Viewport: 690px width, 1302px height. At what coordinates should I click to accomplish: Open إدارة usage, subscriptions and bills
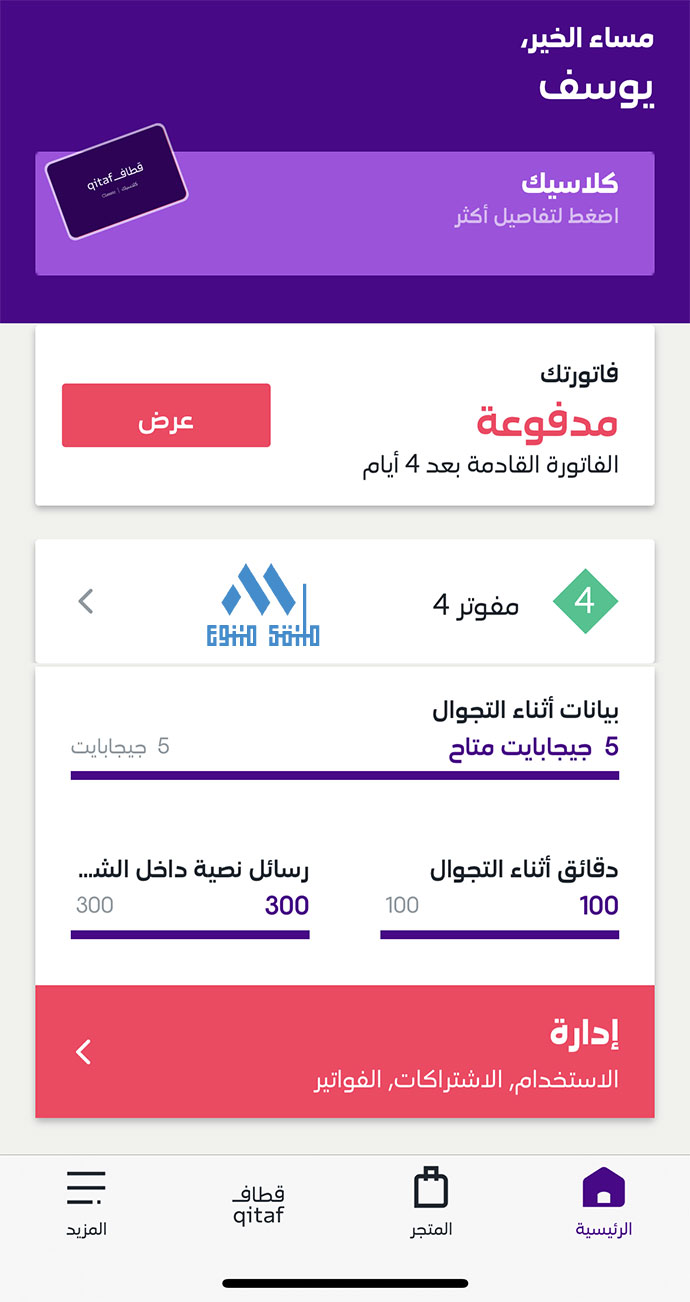pyautogui.click(x=345, y=1052)
